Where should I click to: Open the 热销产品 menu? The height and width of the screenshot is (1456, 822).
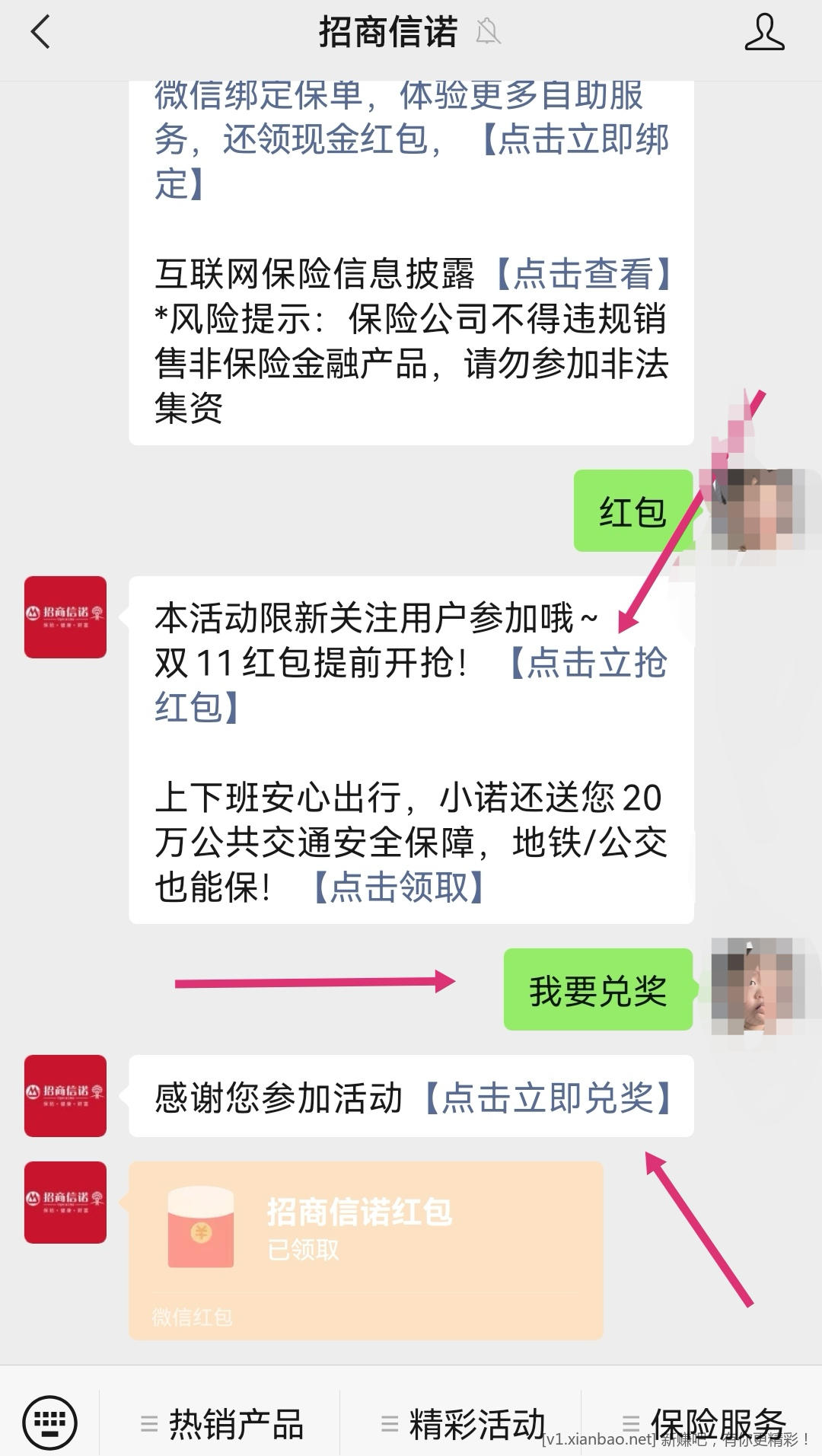pos(221,1423)
